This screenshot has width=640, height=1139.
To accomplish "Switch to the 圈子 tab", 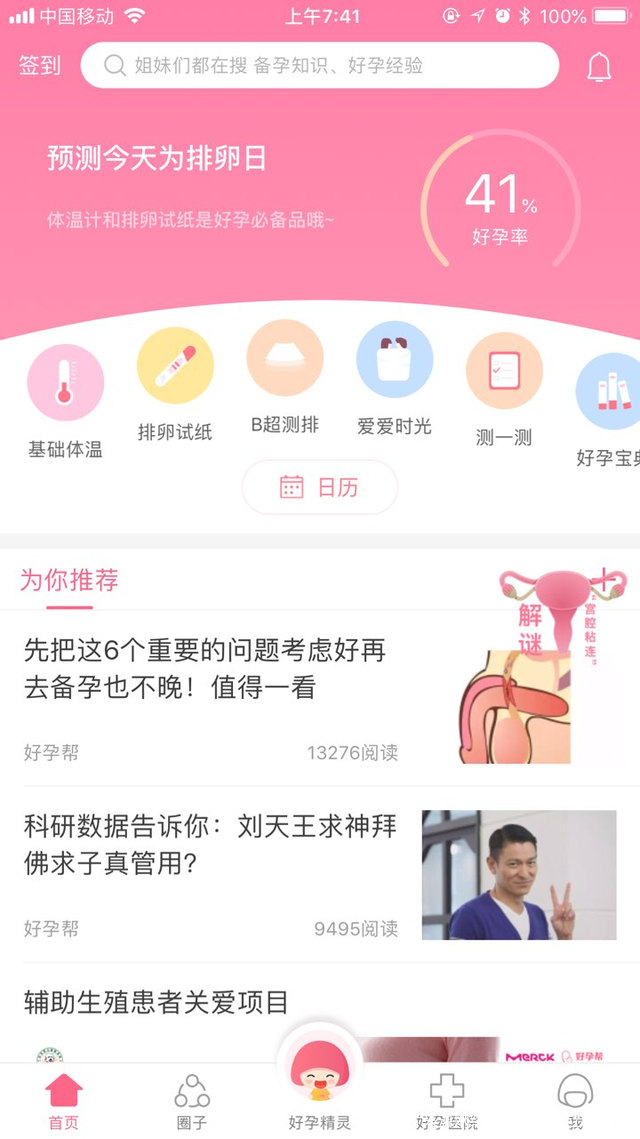I will 191,1098.
